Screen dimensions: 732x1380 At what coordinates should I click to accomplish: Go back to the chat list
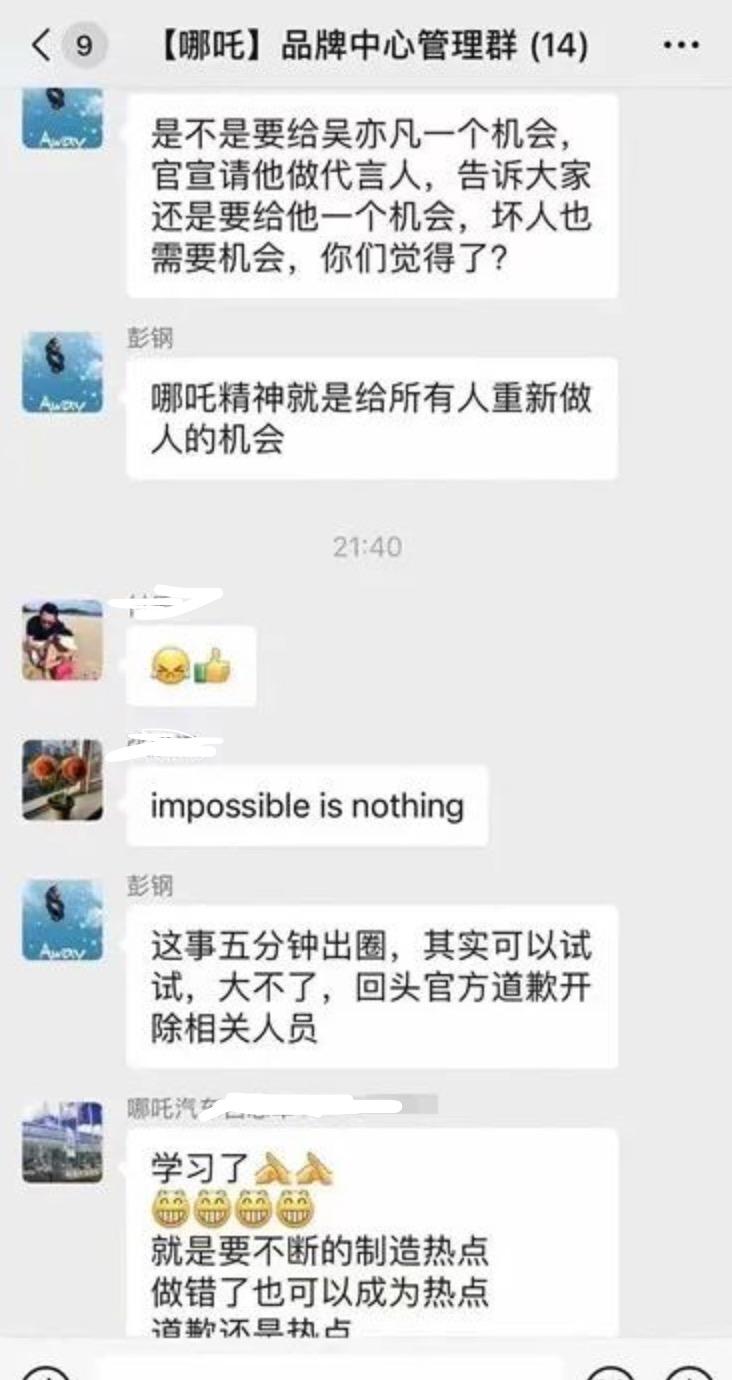click(42, 45)
